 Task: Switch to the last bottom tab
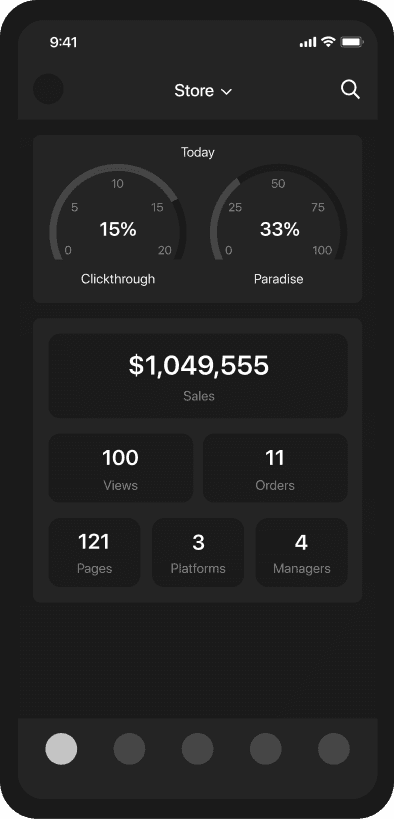pos(334,748)
